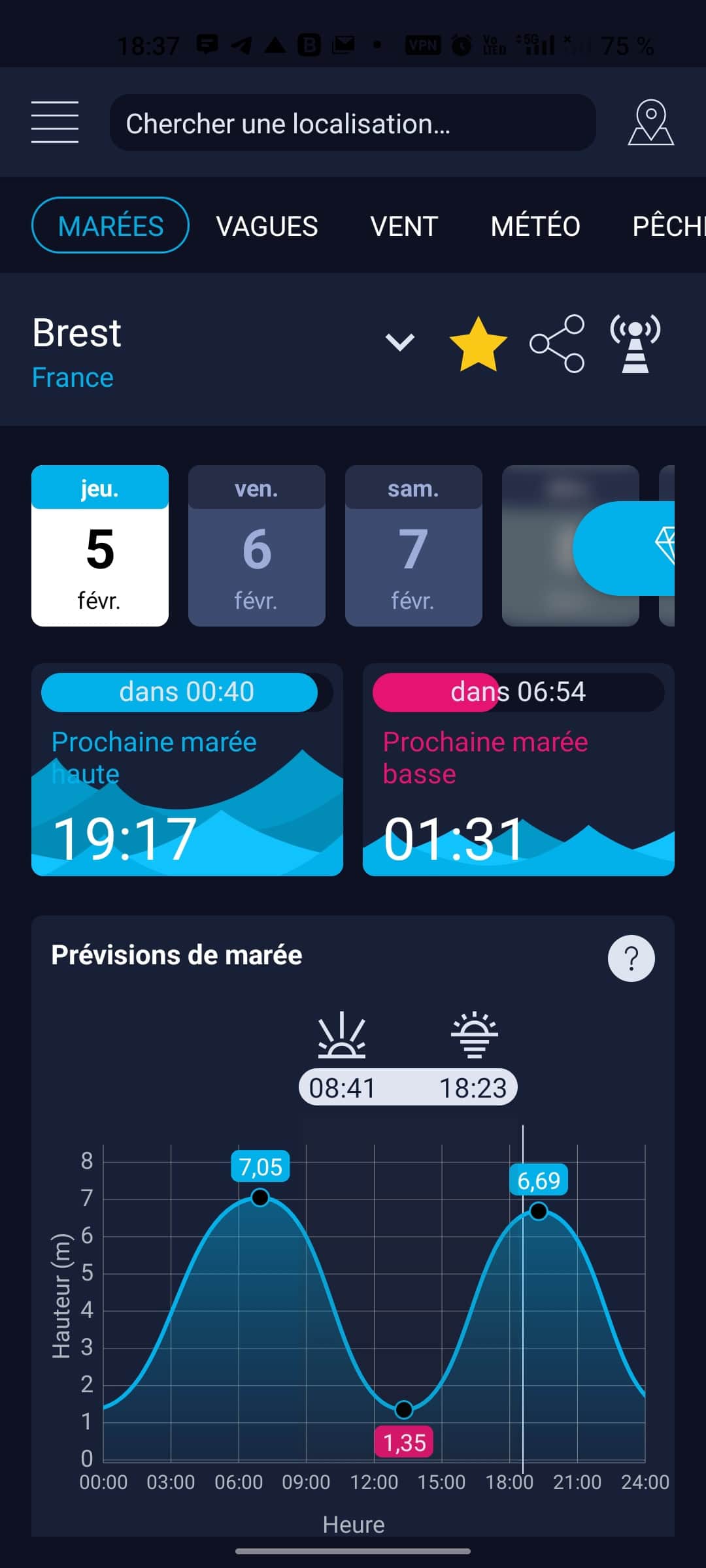Share the Brest tide page
This screenshot has height=1568, width=706.
point(555,342)
